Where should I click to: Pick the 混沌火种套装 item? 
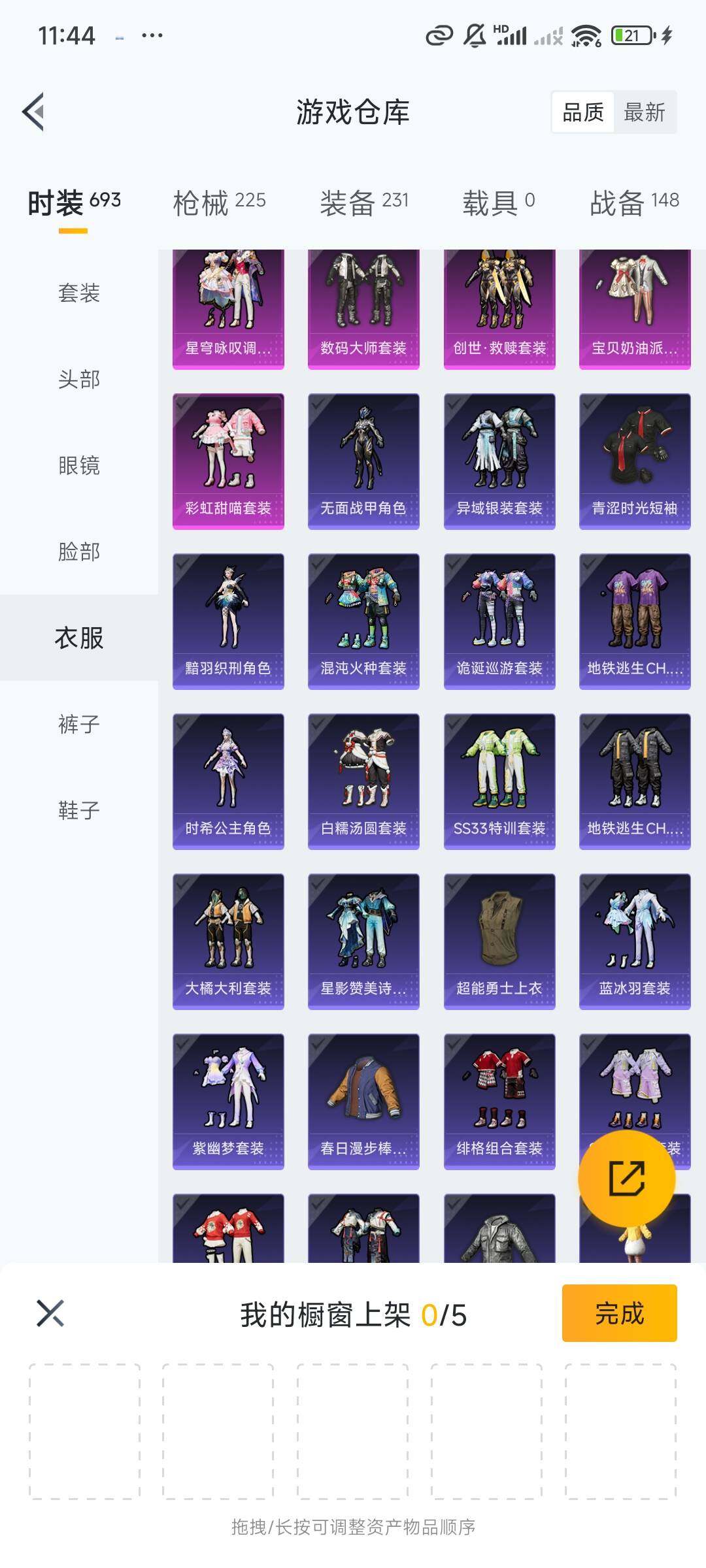[363, 621]
